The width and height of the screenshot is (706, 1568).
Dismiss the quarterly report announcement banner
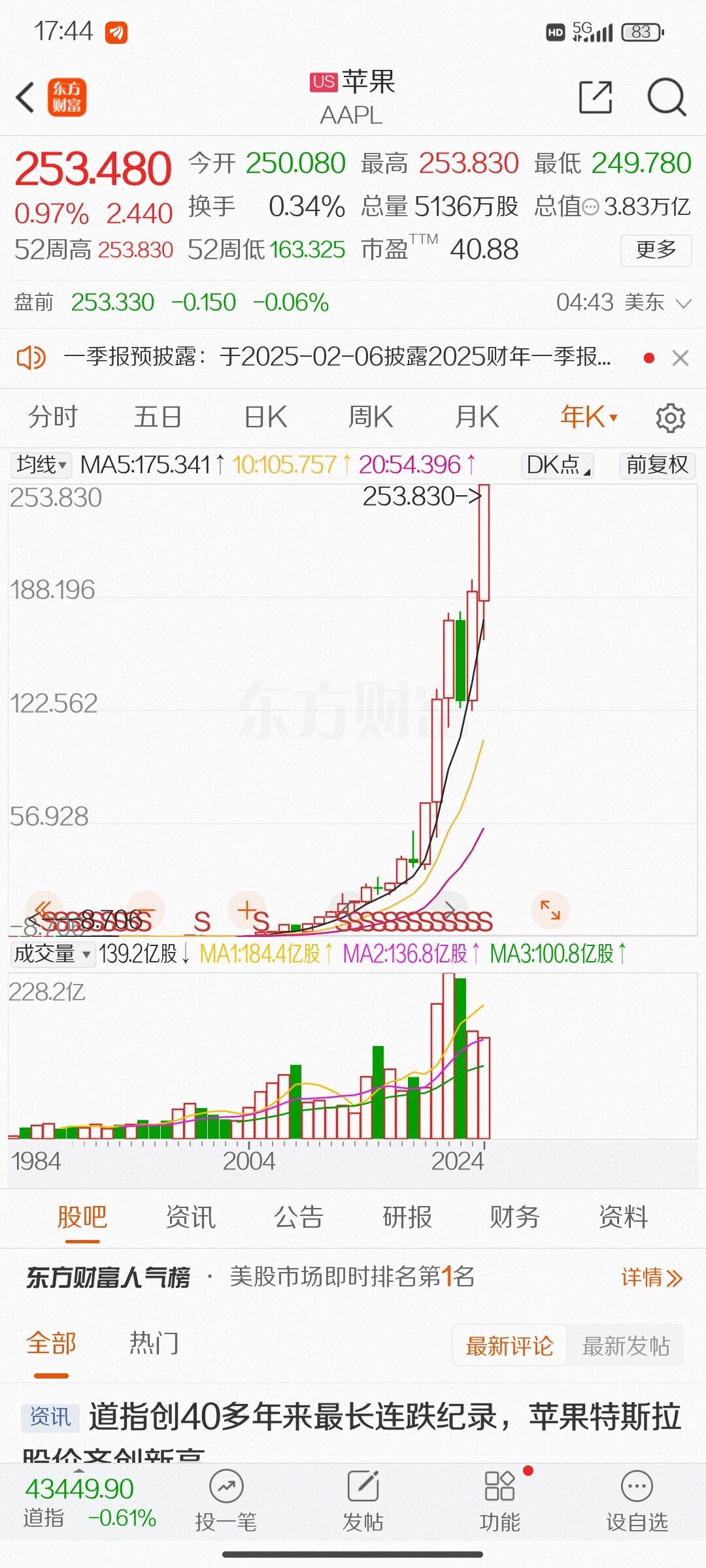click(x=681, y=358)
